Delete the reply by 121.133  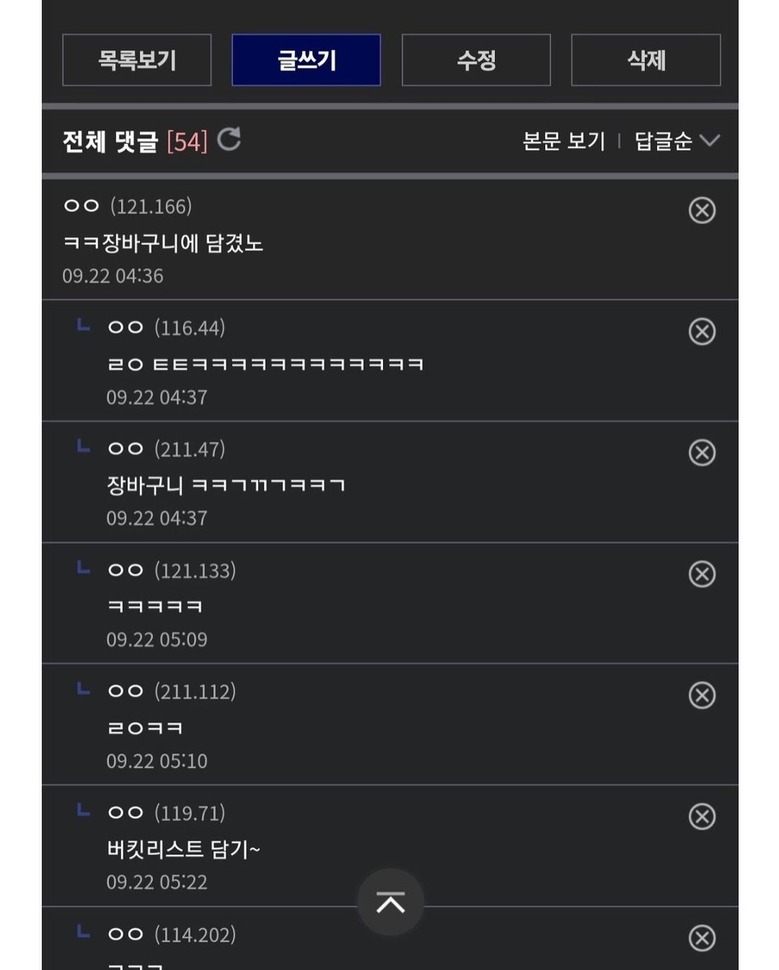pos(702,573)
